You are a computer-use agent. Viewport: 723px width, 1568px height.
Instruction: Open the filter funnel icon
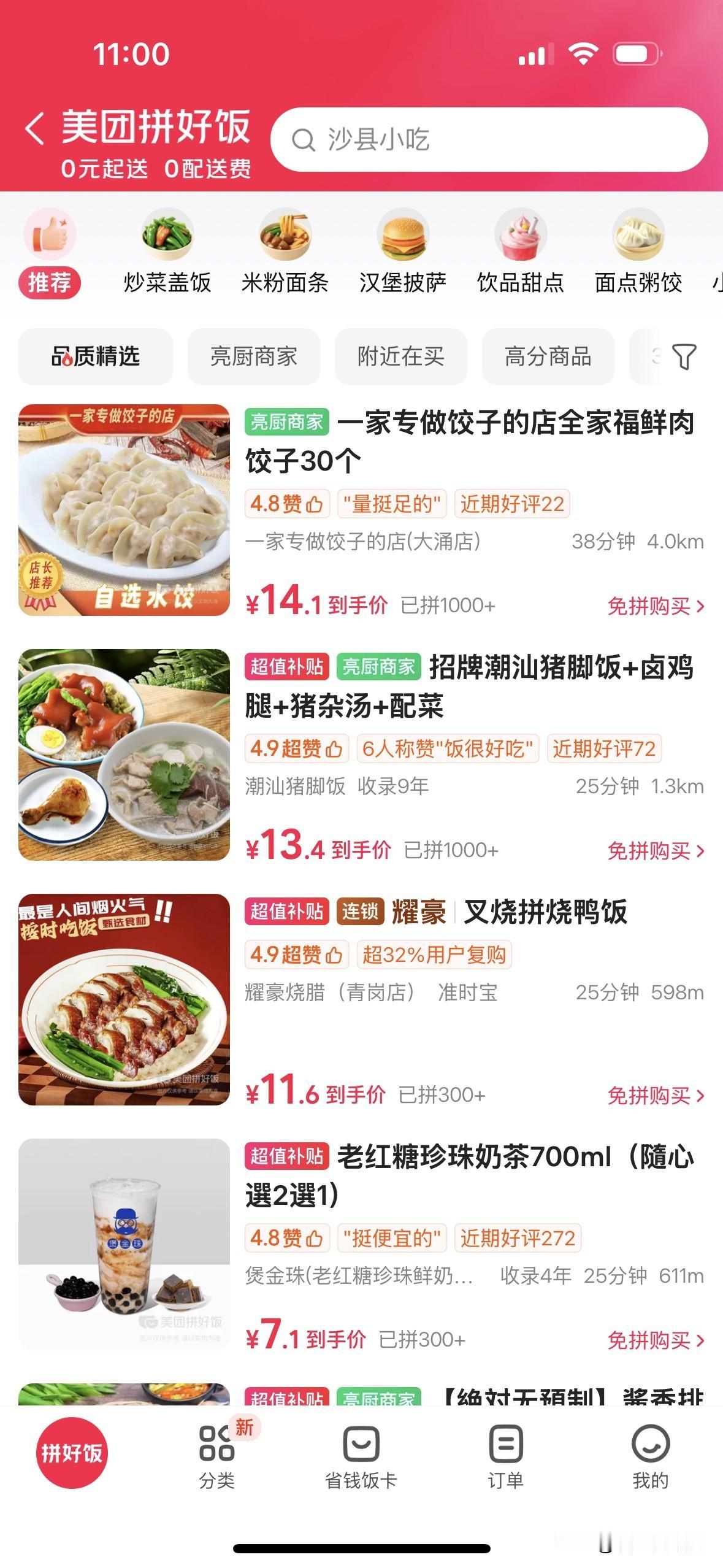[684, 356]
